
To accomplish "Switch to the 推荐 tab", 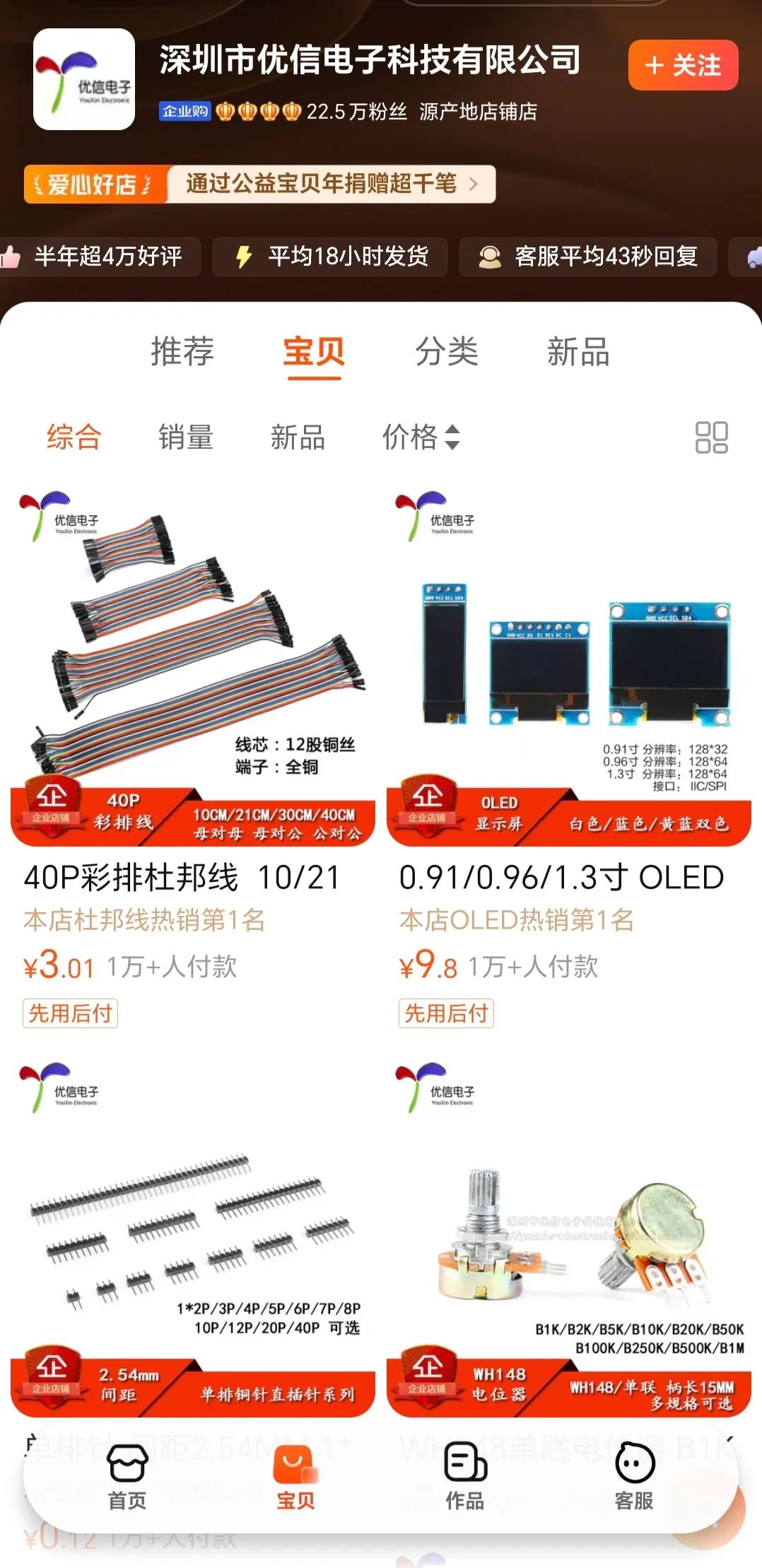I will click(182, 351).
